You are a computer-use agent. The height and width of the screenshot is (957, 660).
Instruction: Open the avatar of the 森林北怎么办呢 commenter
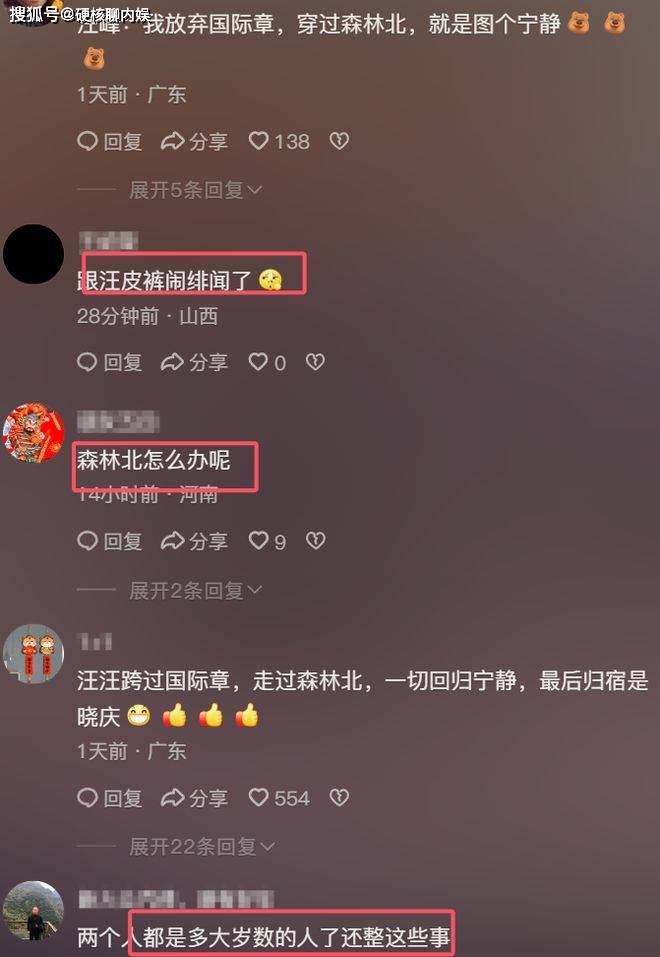click(x=33, y=434)
